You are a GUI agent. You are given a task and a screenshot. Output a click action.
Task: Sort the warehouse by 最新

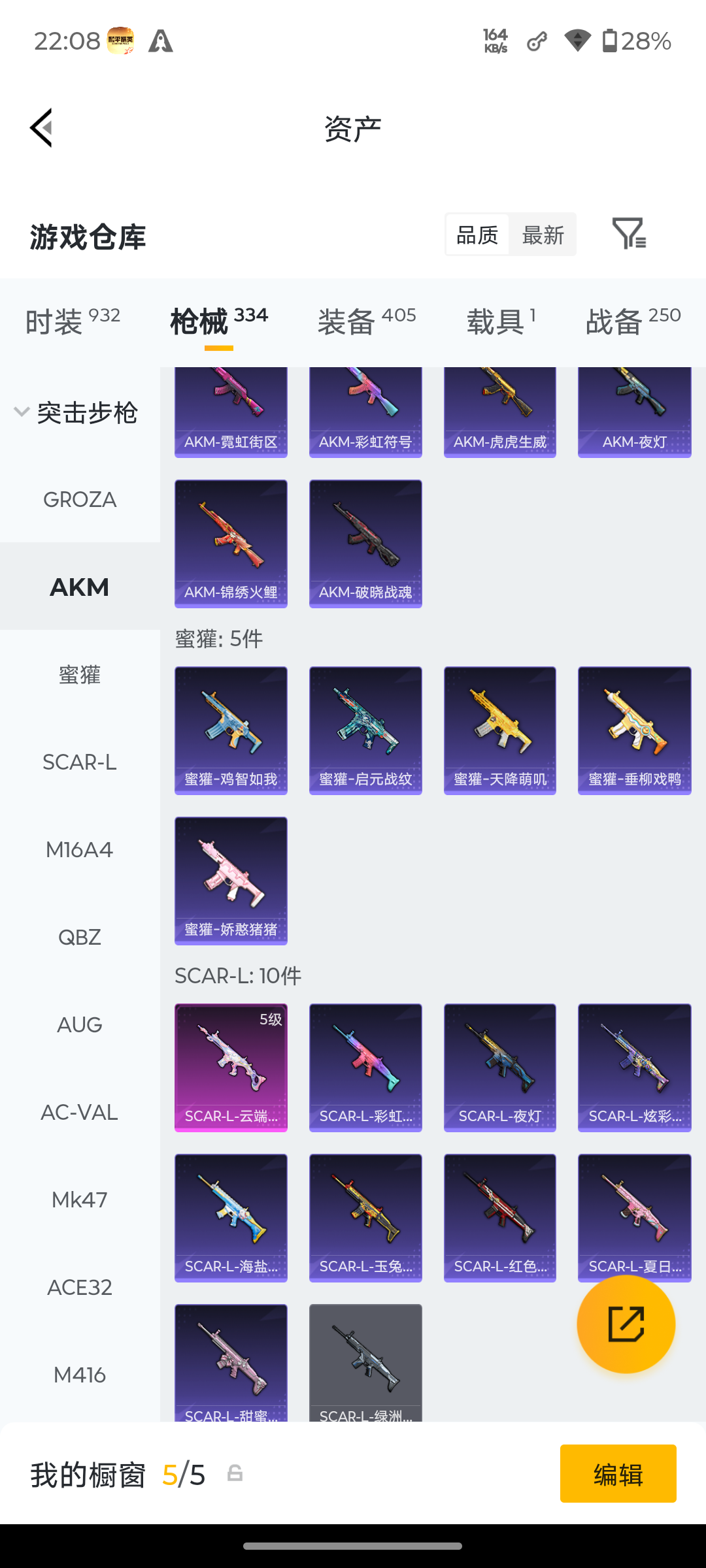(x=543, y=235)
